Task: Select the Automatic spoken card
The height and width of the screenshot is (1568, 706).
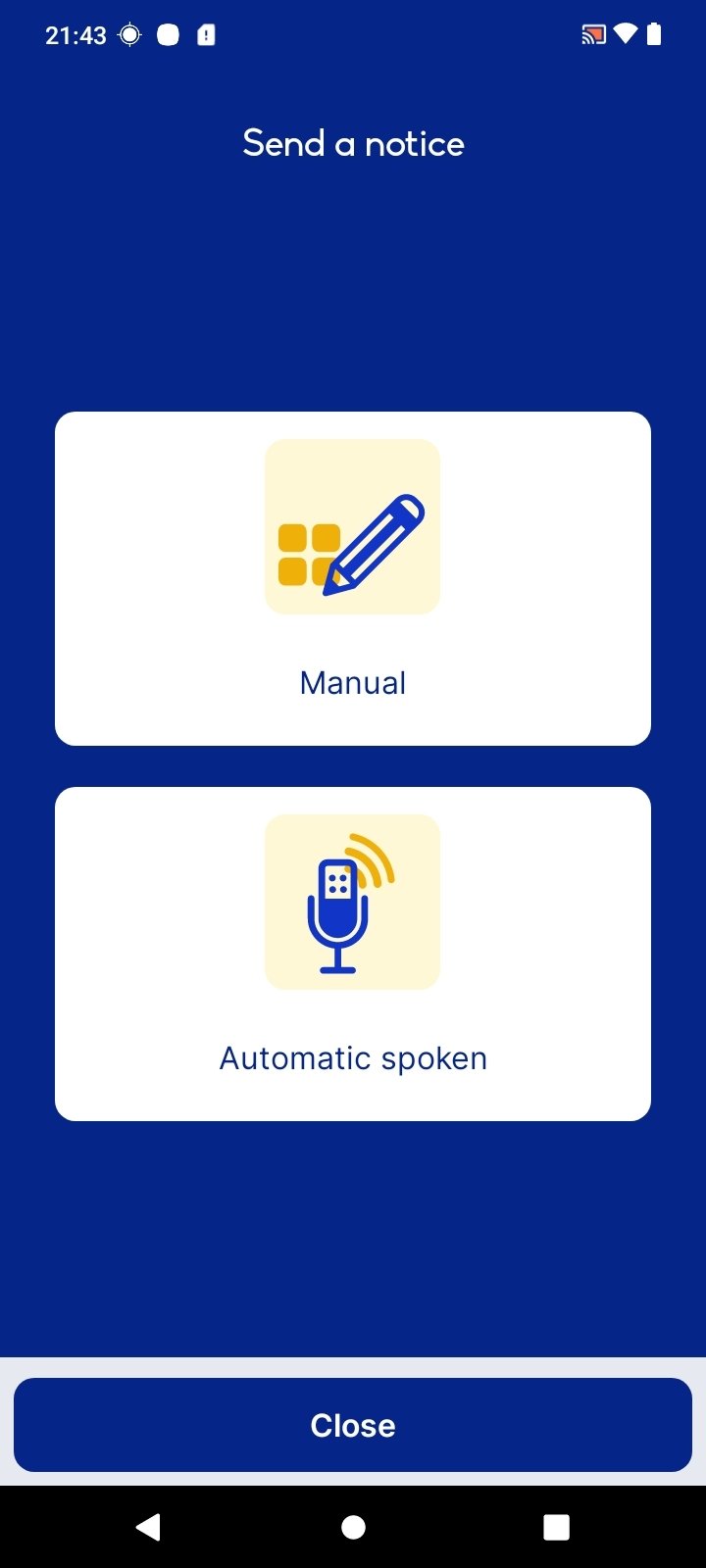Action: point(353,954)
